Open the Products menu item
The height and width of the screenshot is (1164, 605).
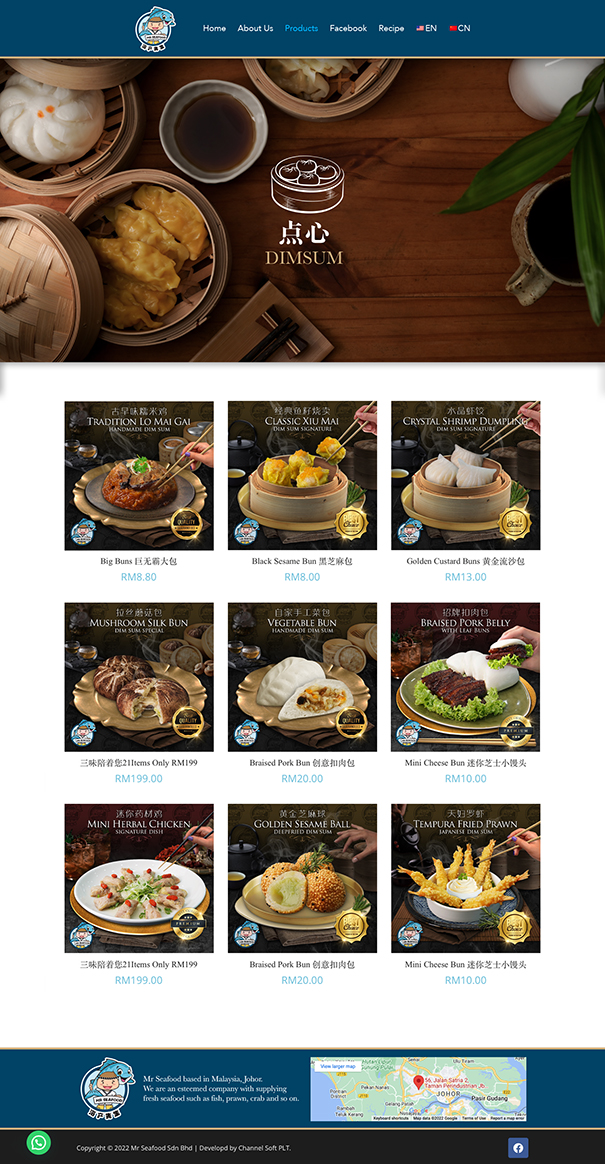(x=301, y=28)
